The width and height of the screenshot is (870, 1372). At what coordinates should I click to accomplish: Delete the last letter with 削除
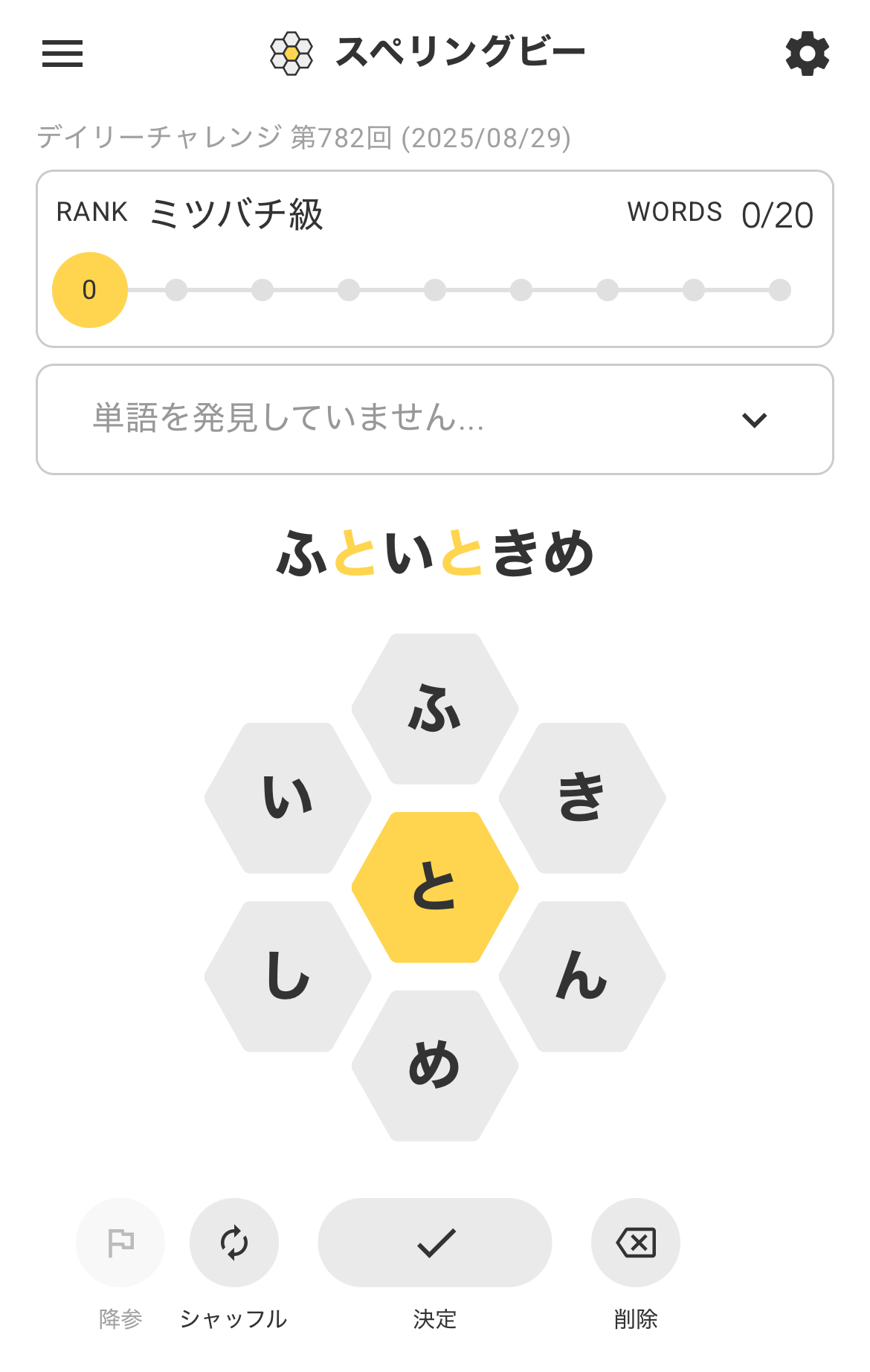click(636, 1243)
